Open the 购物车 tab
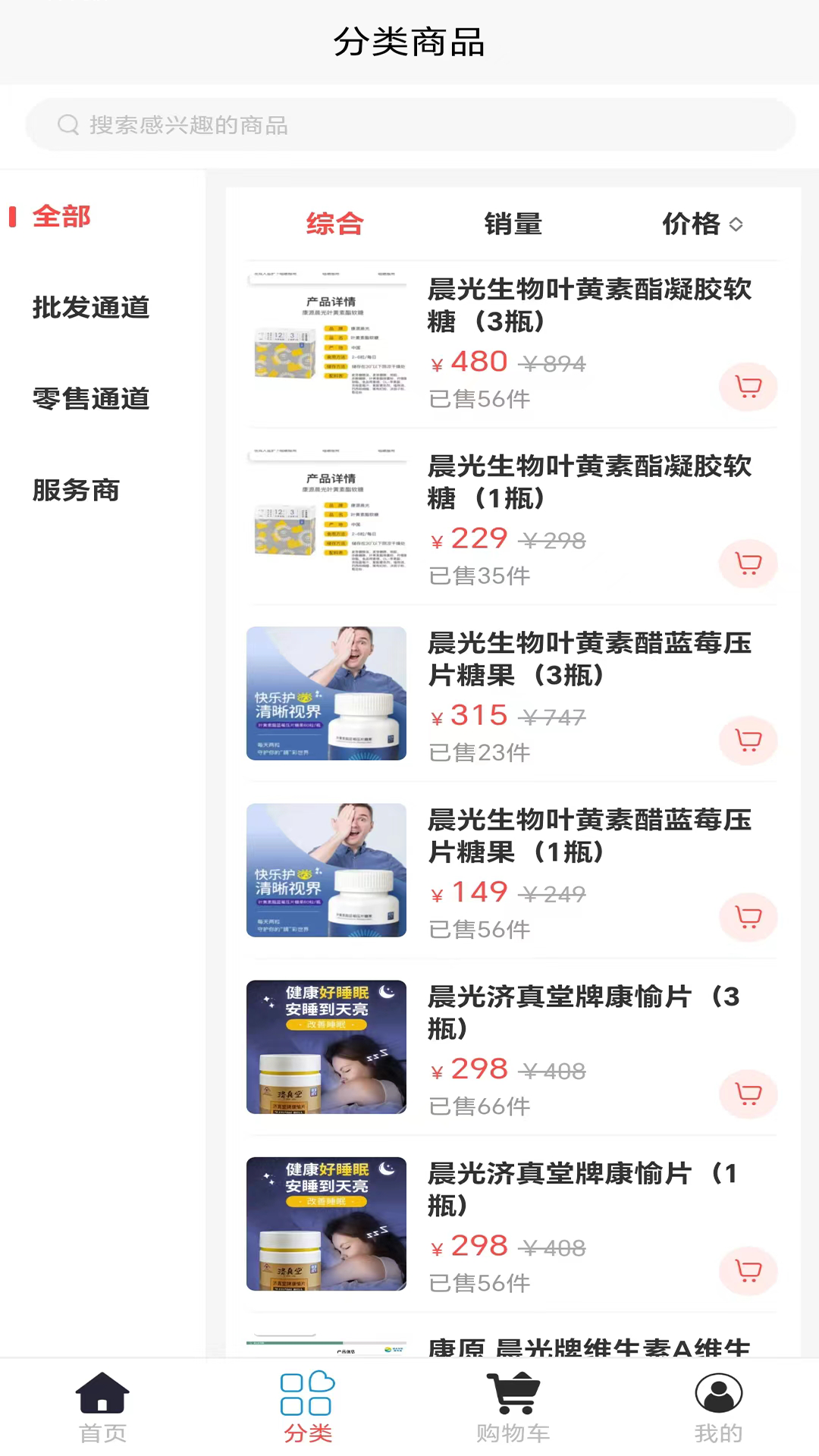 tap(513, 1407)
